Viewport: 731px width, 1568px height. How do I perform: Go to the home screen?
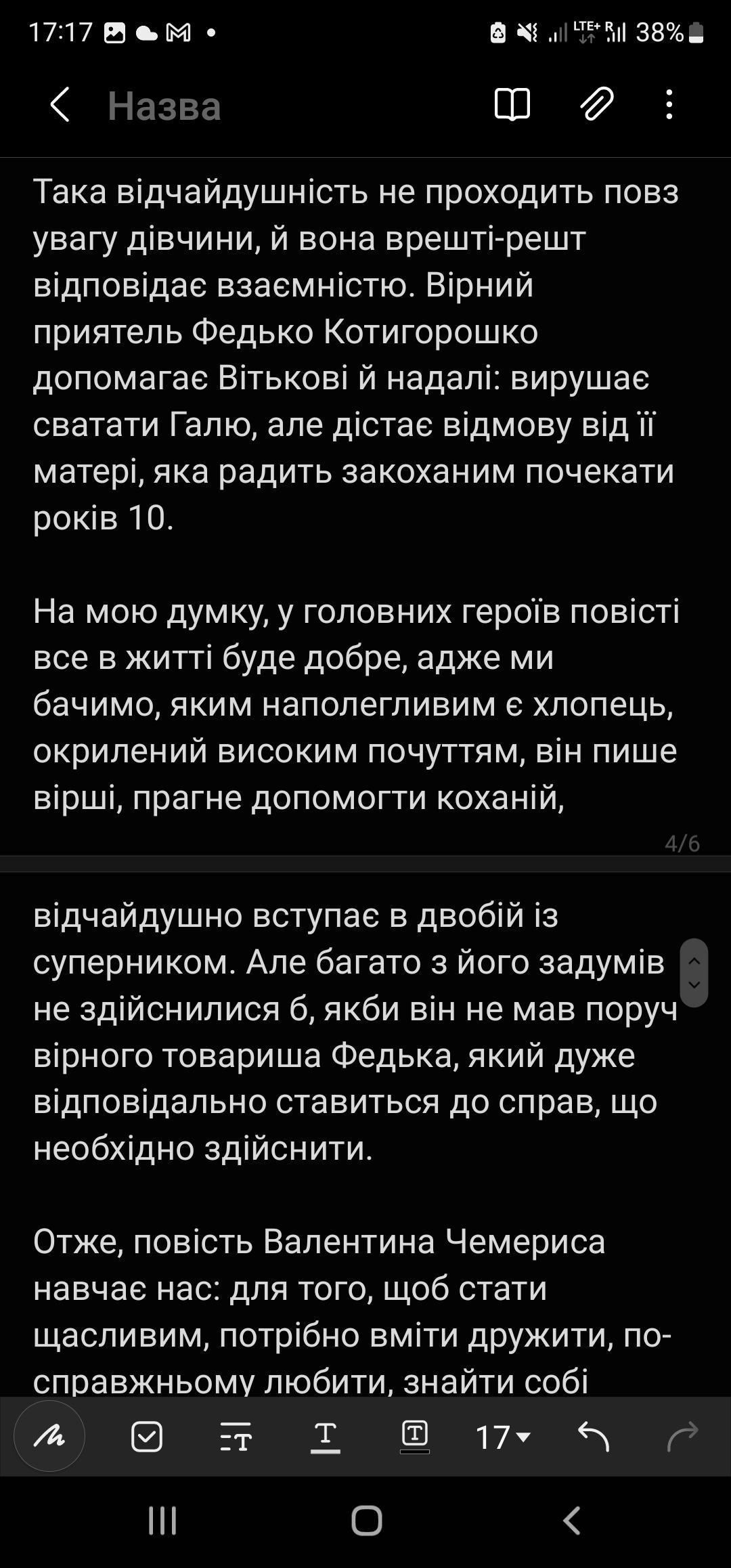tap(366, 1520)
